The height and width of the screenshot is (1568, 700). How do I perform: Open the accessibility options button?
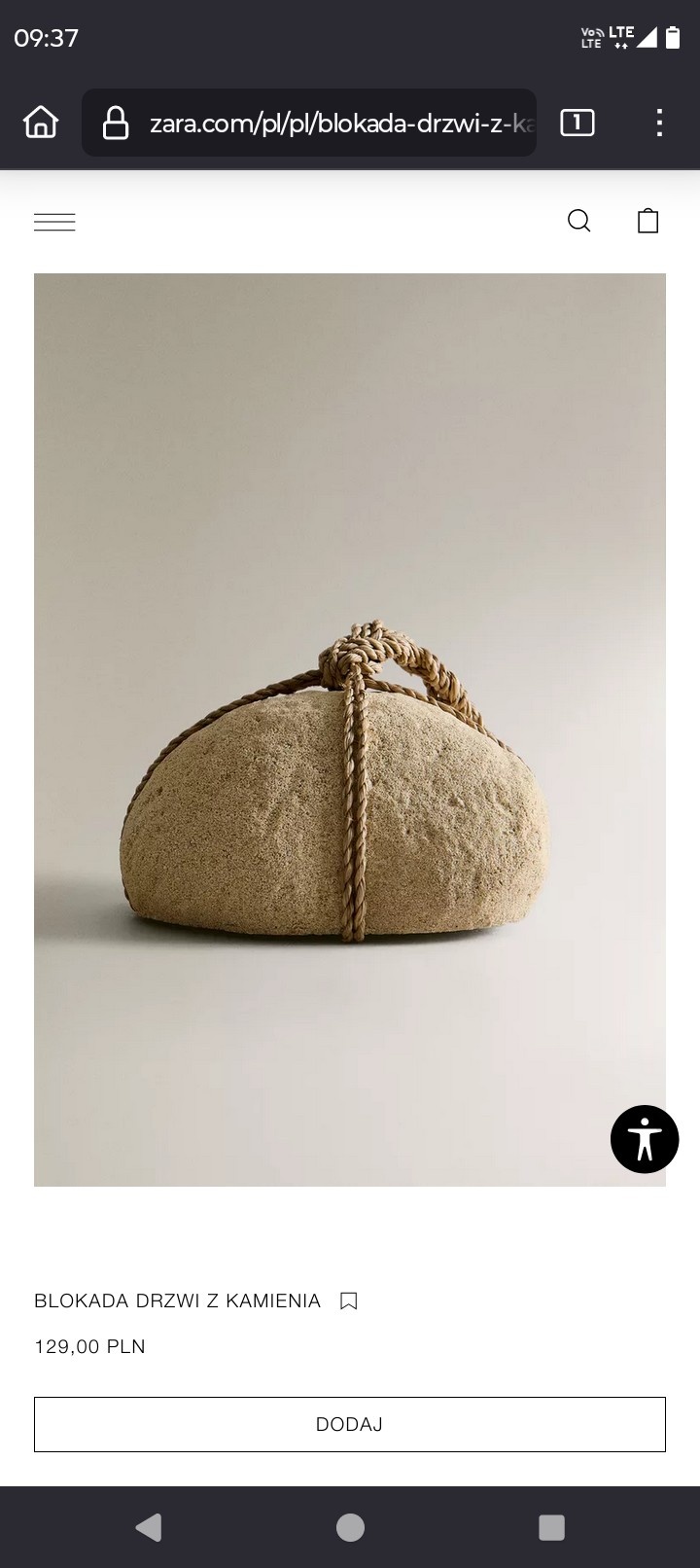click(x=644, y=1139)
